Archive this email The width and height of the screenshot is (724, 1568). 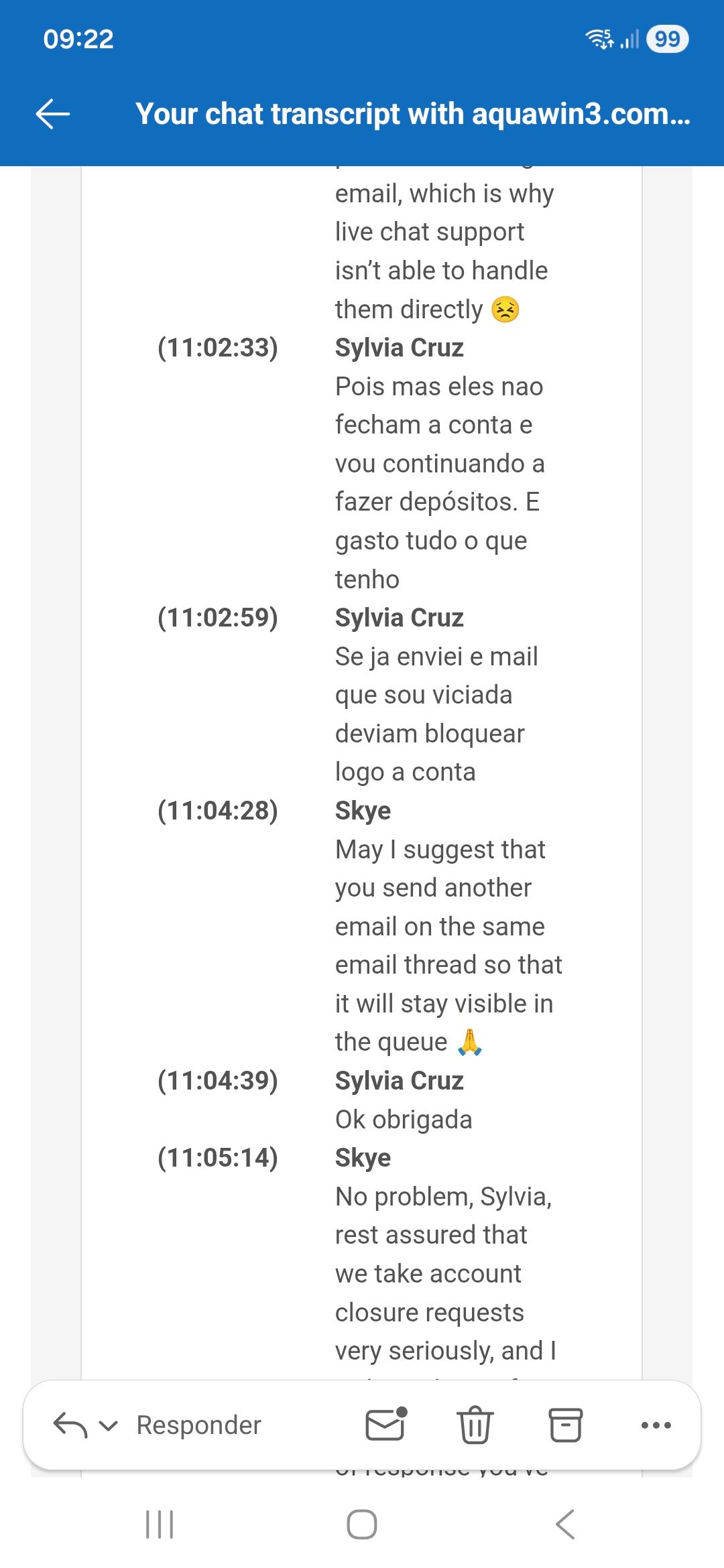(x=565, y=1425)
